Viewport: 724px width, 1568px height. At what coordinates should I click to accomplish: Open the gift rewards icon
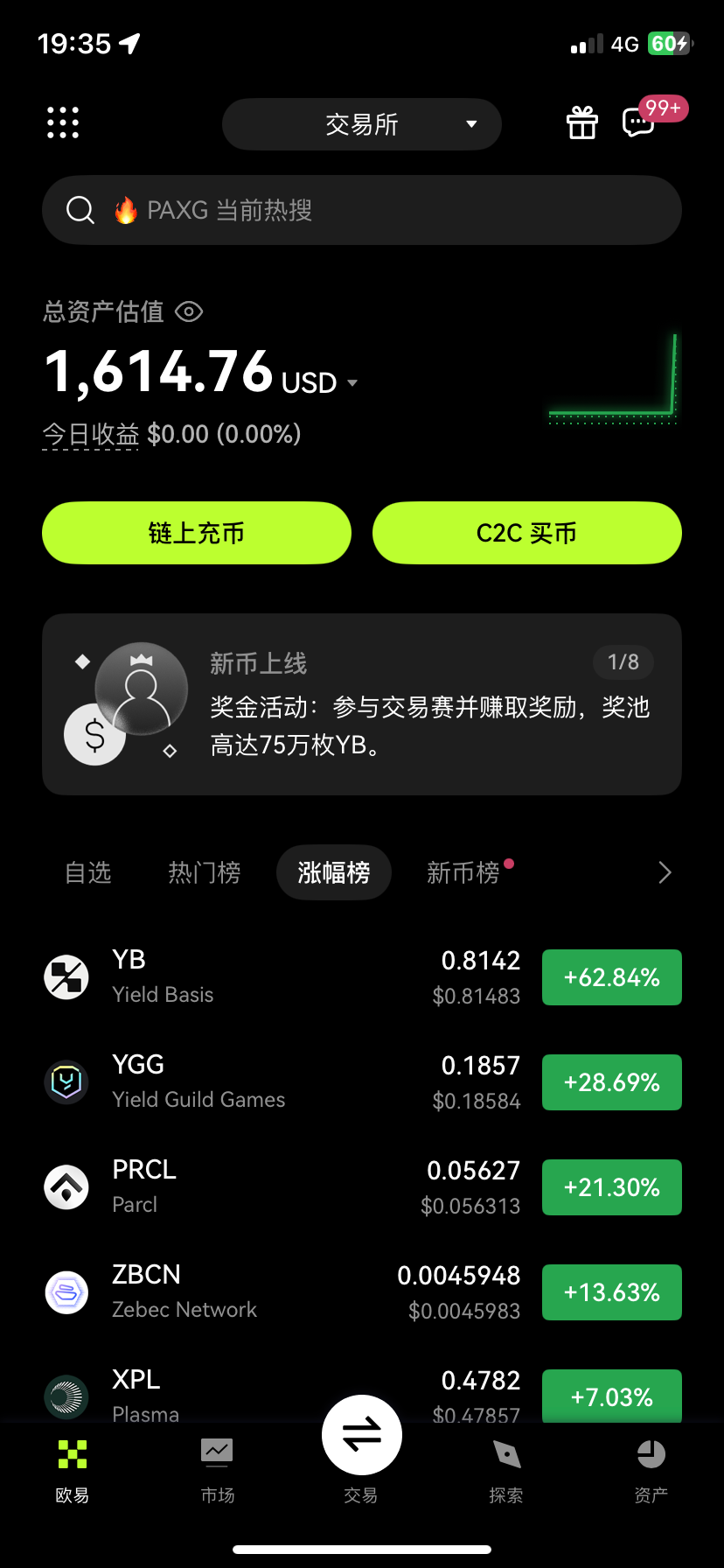(581, 122)
